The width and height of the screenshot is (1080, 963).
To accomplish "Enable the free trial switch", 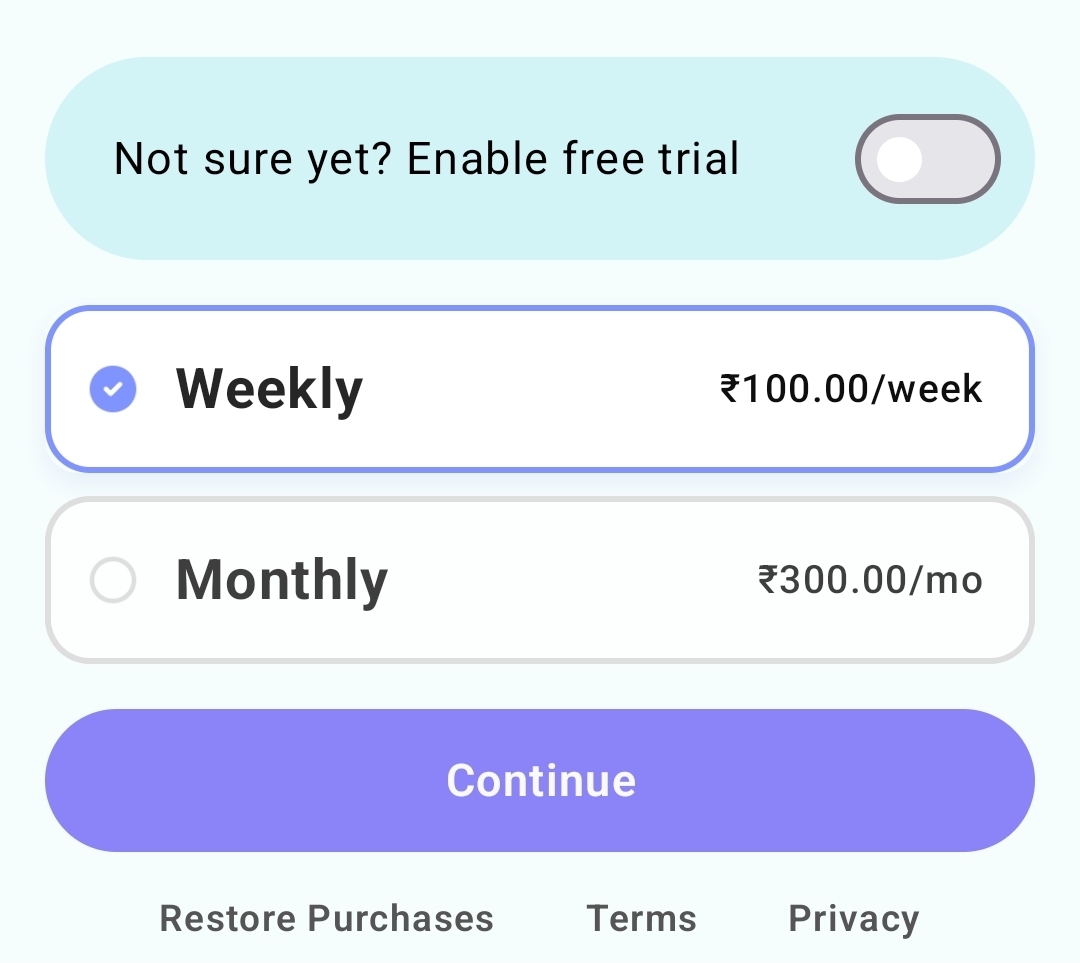I will (x=927, y=159).
